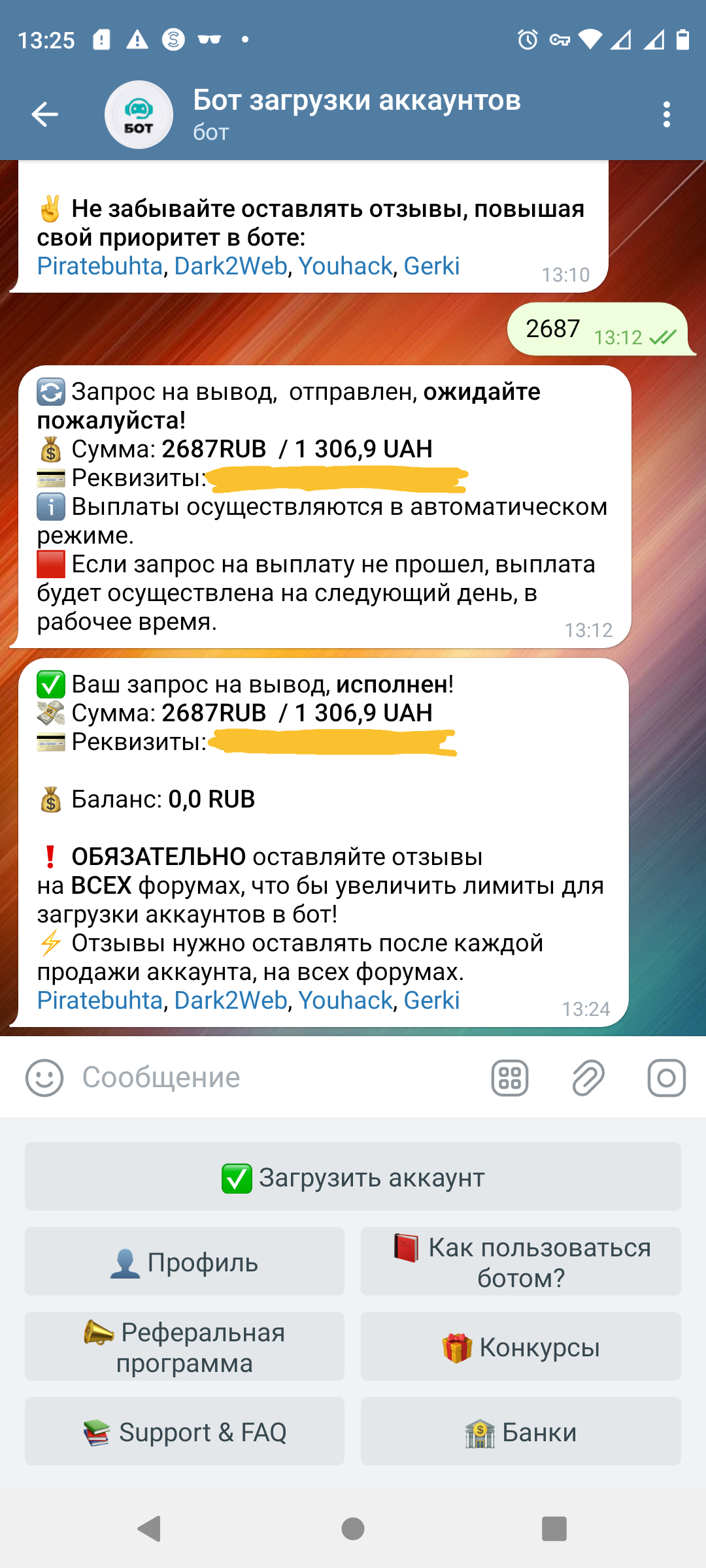Go back from the bot chat

(44, 114)
